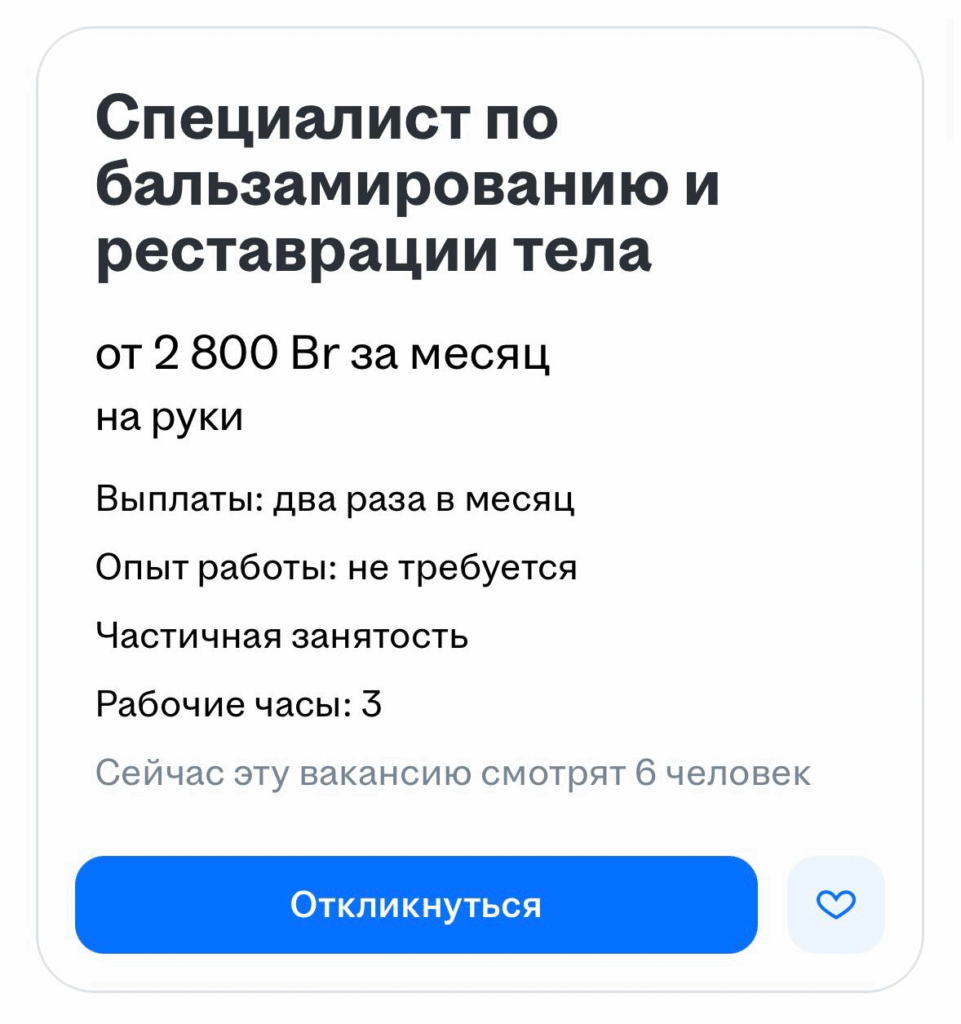Screen dimensions: 961x1024
Task: Save this vacancy with the heart icon
Action: click(836, 905)
